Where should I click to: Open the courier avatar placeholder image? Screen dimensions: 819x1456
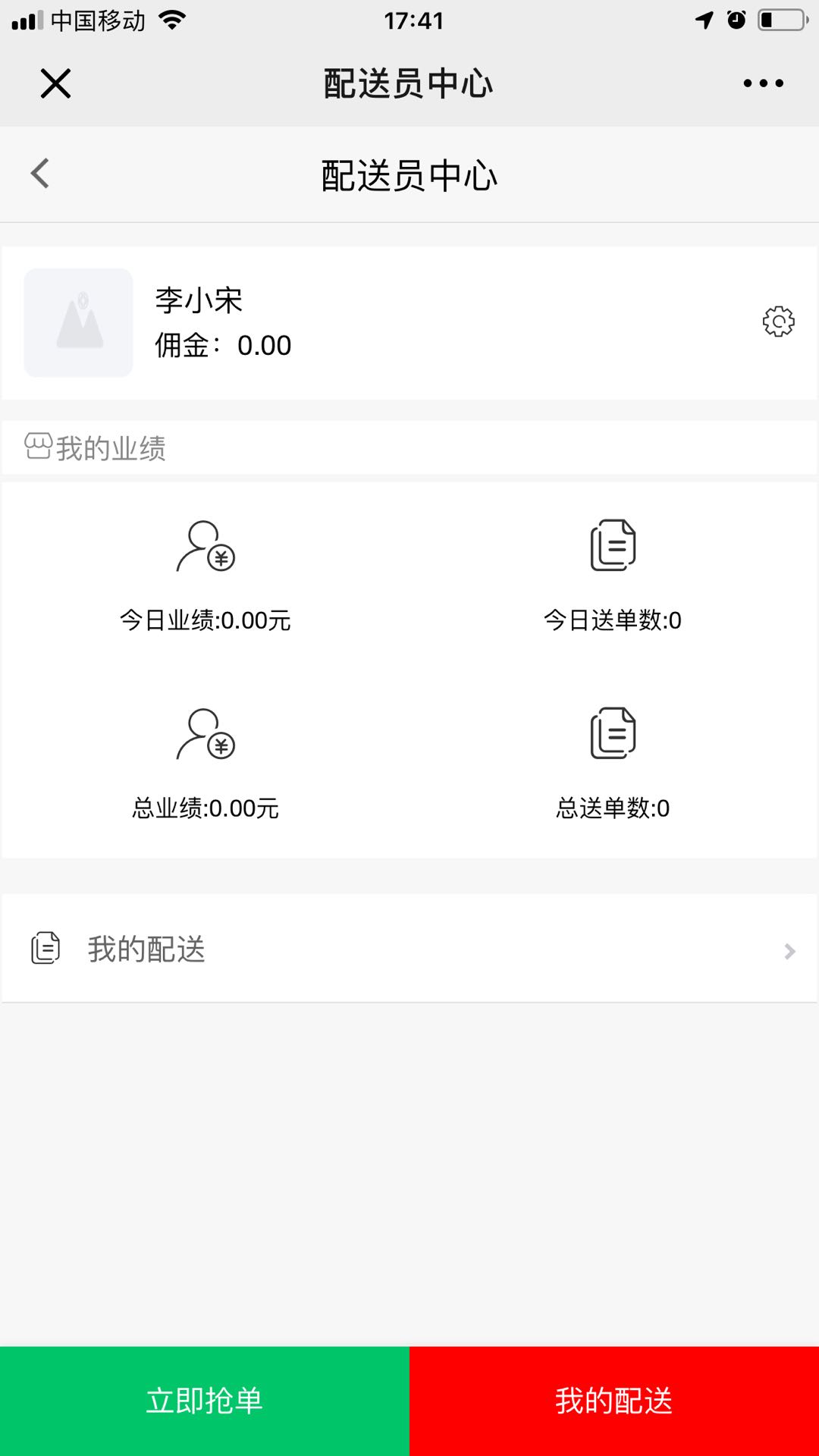(x=78, y=322)
